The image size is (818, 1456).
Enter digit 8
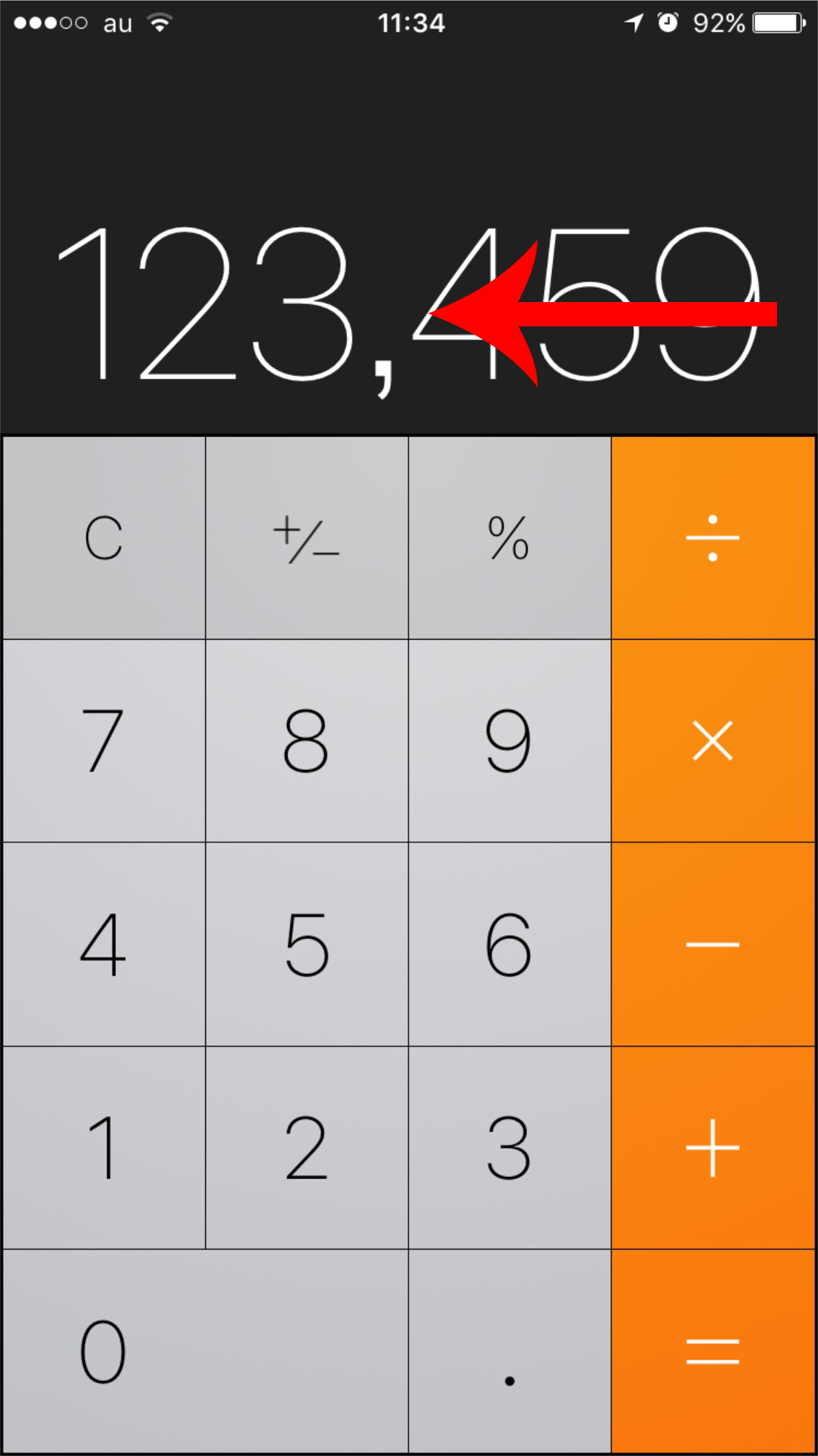[x=307, y=741]
